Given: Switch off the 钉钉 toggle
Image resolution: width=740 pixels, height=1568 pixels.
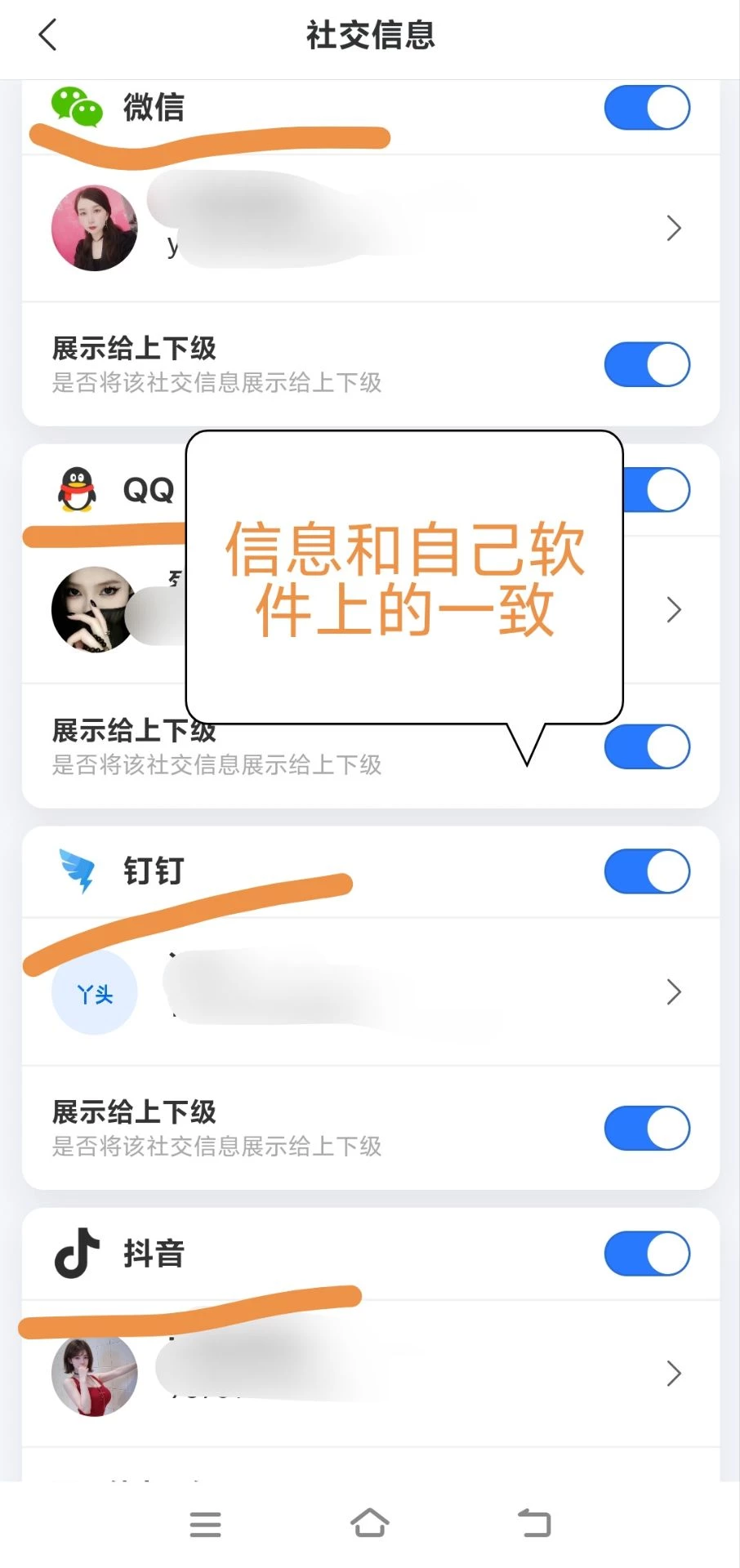Looking at the screenshot, I should pyautogui.click(x=647, y=871).
